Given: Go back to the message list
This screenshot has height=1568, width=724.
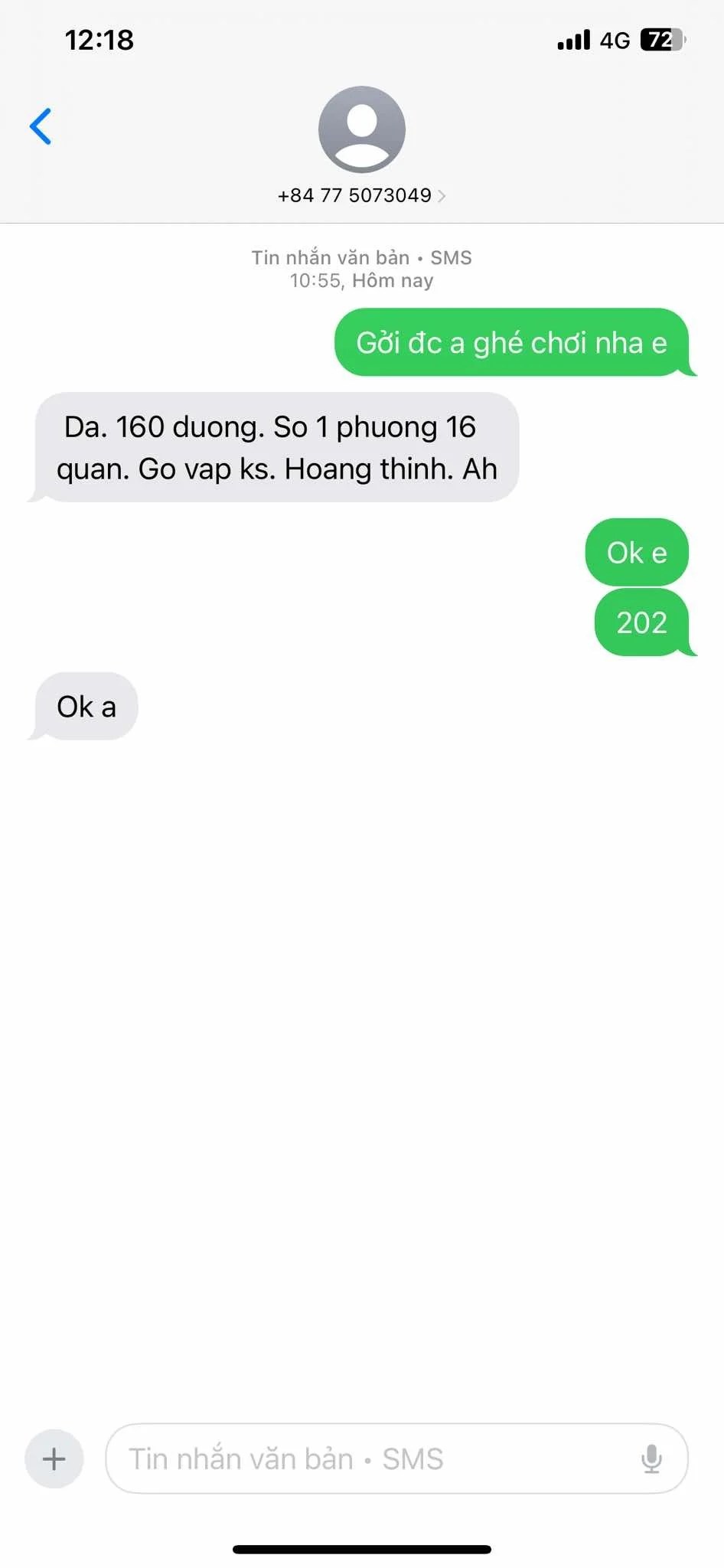Looking at the screenshot, I should coord(41,126).
